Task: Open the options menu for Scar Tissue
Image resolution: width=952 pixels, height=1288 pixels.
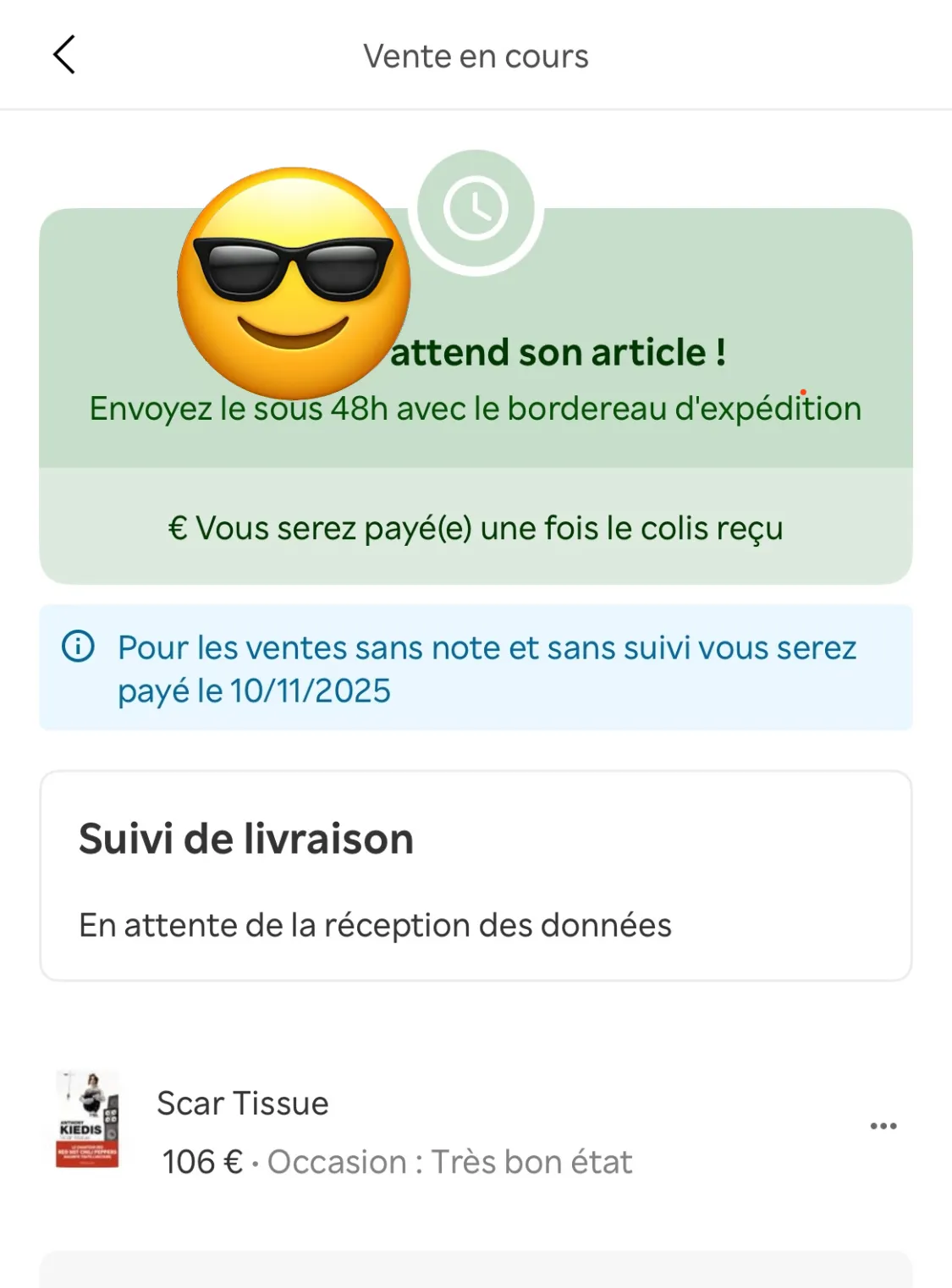Action: pos(883,1126)
